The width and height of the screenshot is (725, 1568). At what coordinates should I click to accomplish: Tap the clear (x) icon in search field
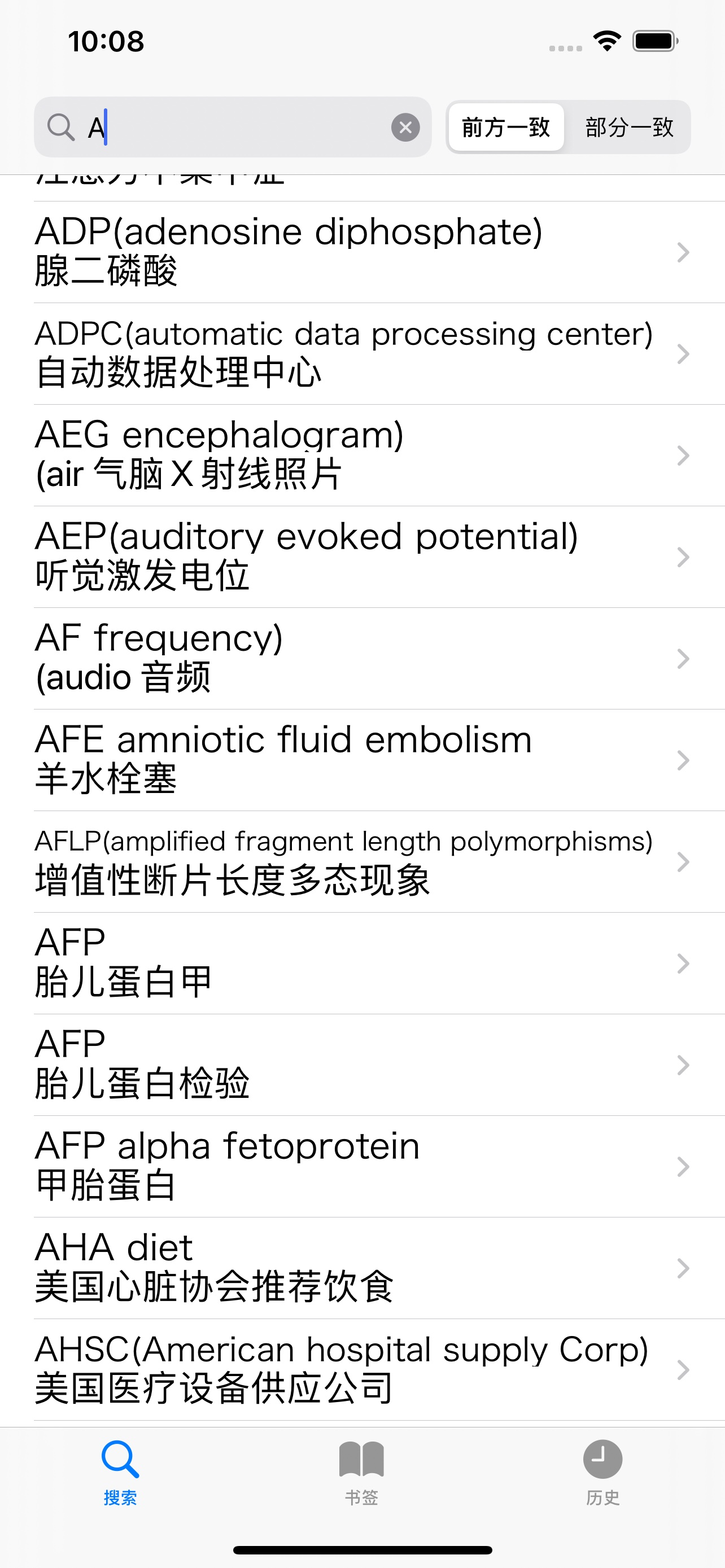click(405, 127)
